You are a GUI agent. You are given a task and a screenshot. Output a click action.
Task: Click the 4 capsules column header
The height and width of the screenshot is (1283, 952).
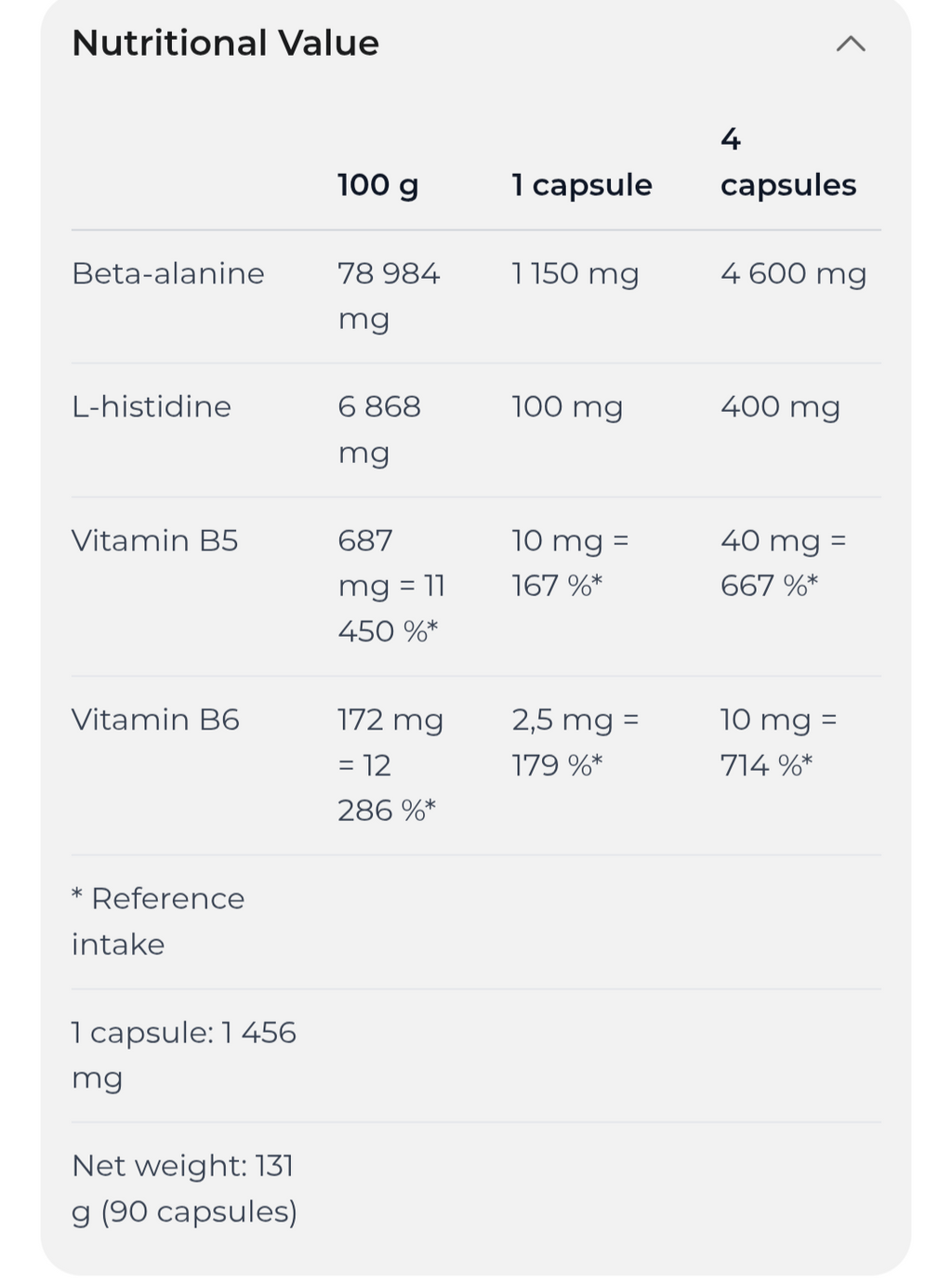point(787,163)
